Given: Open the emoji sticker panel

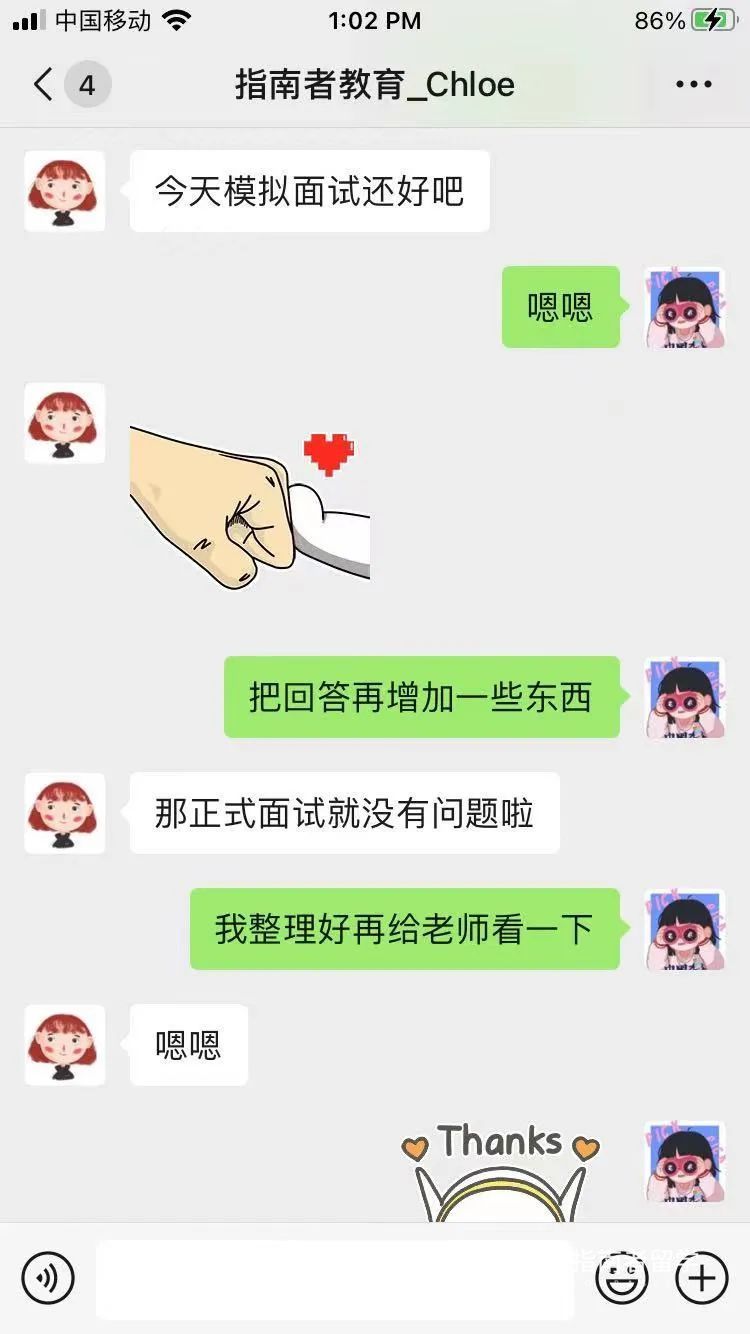Looking at the screenshot, I should [x=621, y=1278].
